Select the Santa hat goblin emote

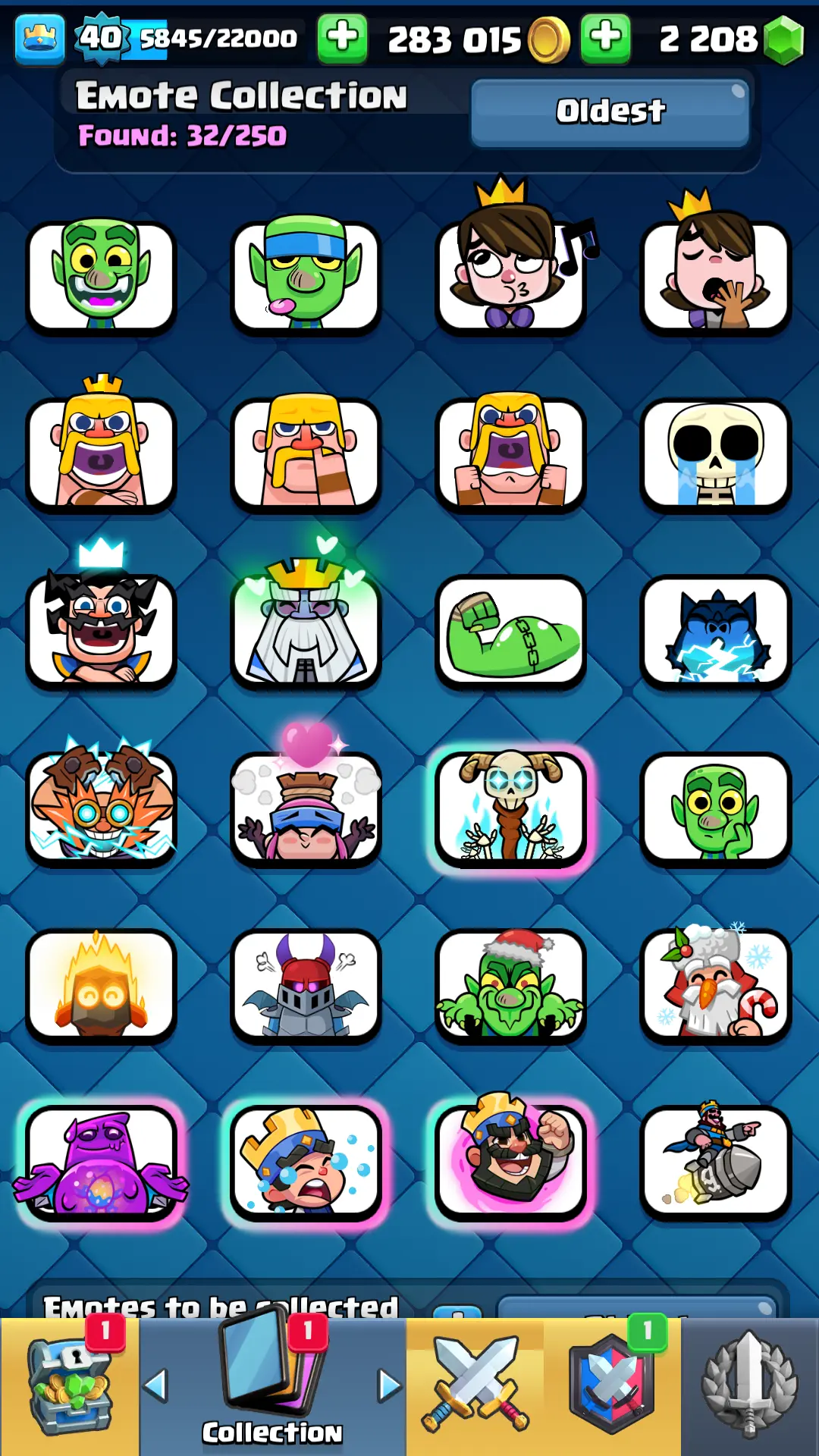pyautogui.click(x=510, y=986)
